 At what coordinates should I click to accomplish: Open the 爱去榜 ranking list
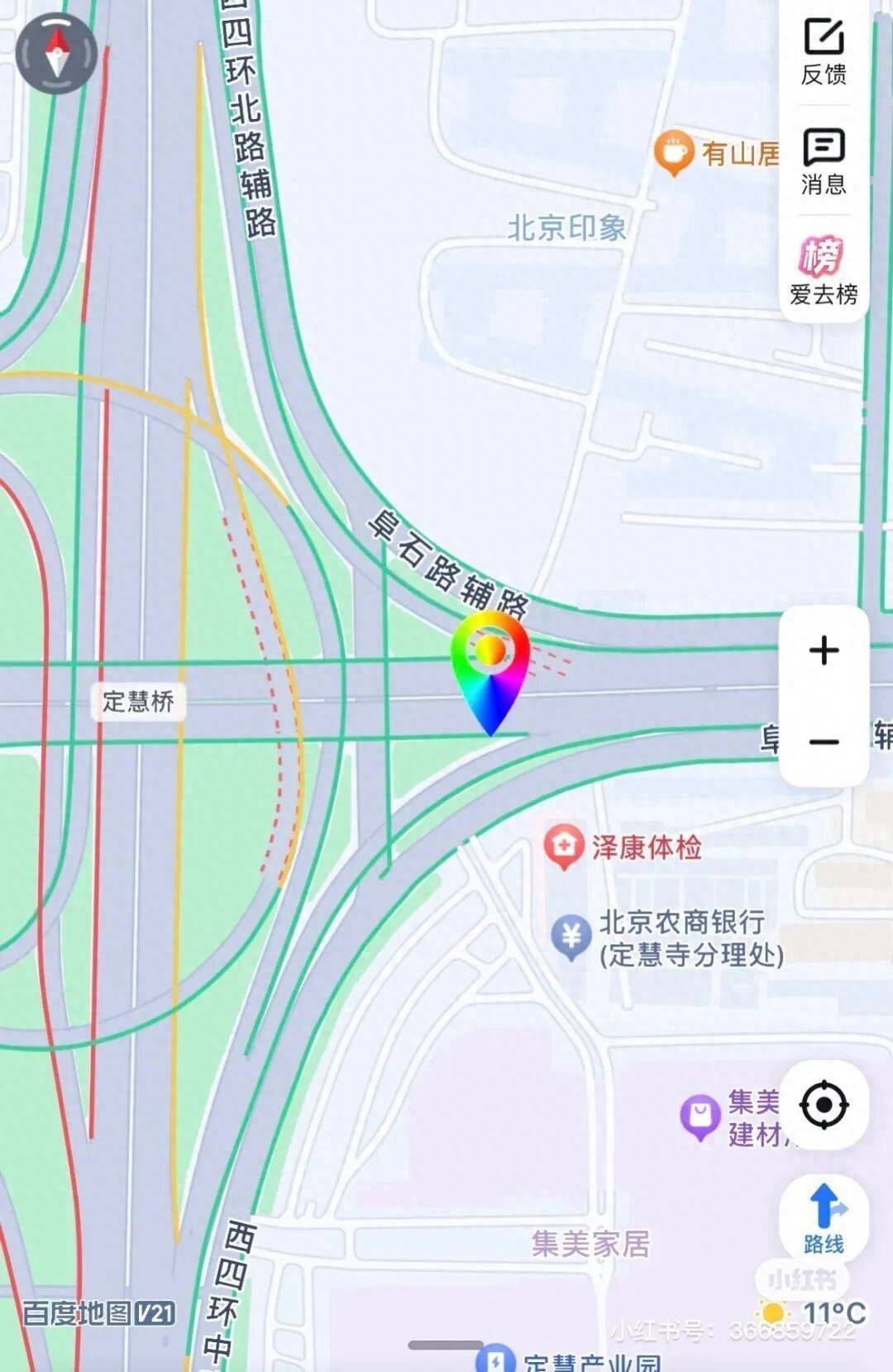(x=824, y=270)
